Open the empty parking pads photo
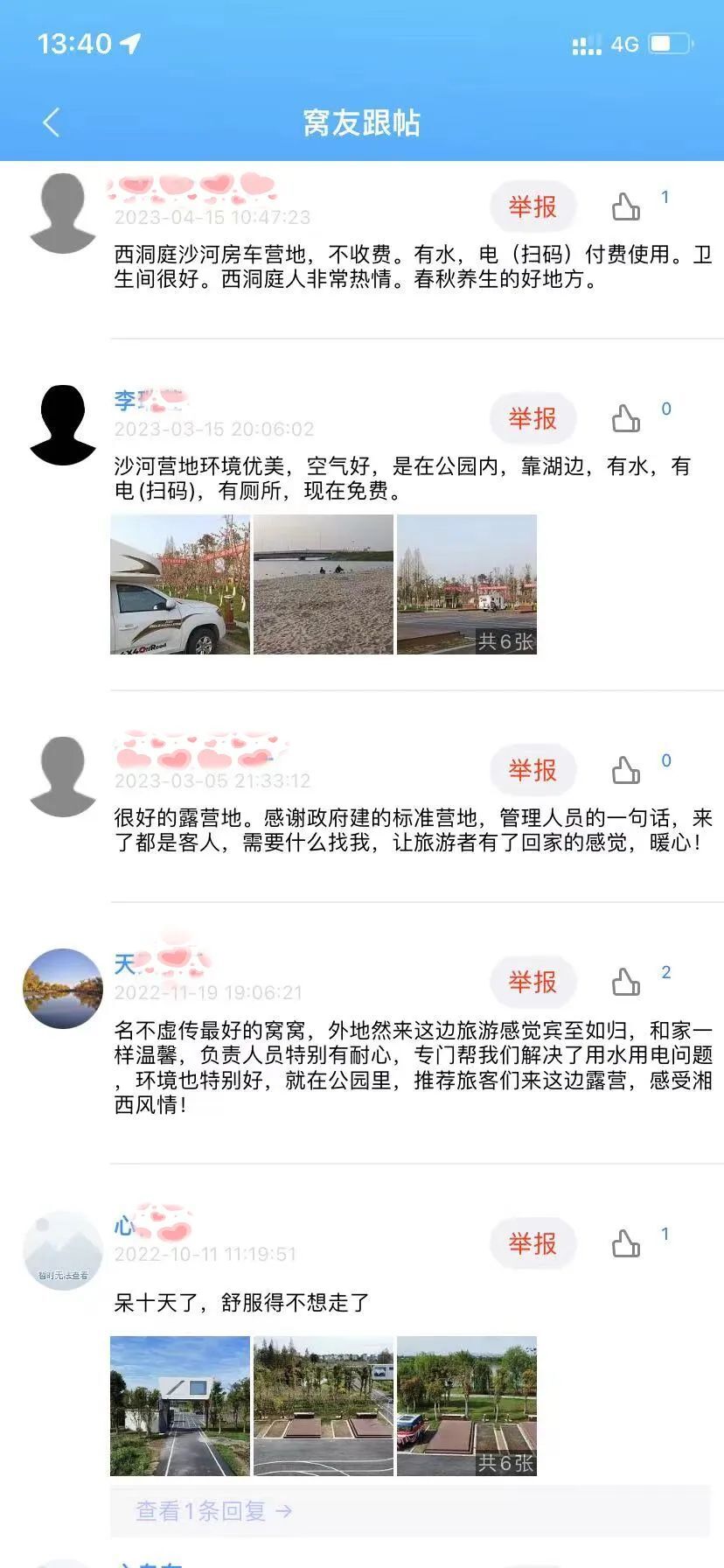The image size is (724, 1568). point(324,1406)
